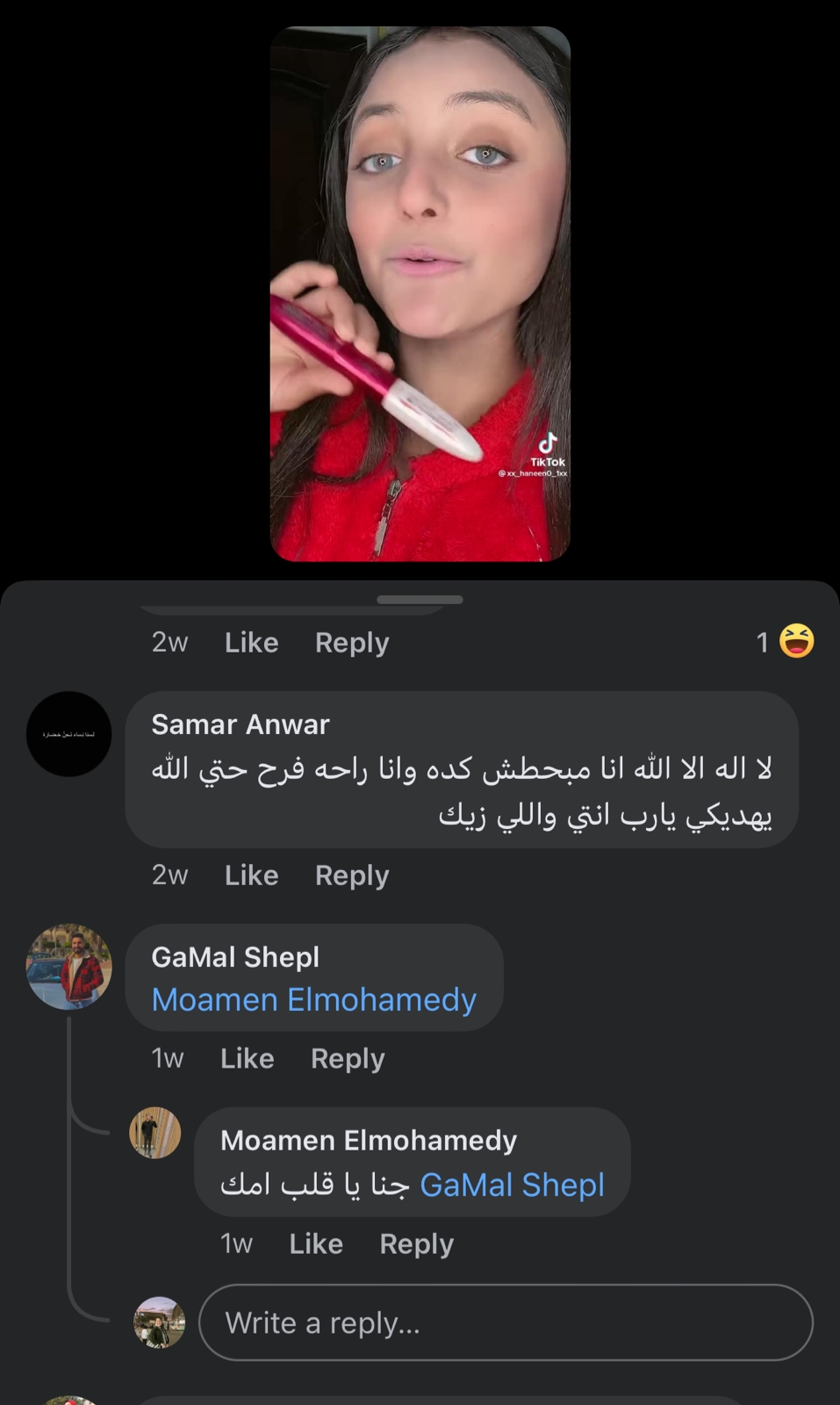This screenshot has width=840, height=1405.
Task: Open GaMal Shepl's profile picture
Action: point(69,967)
